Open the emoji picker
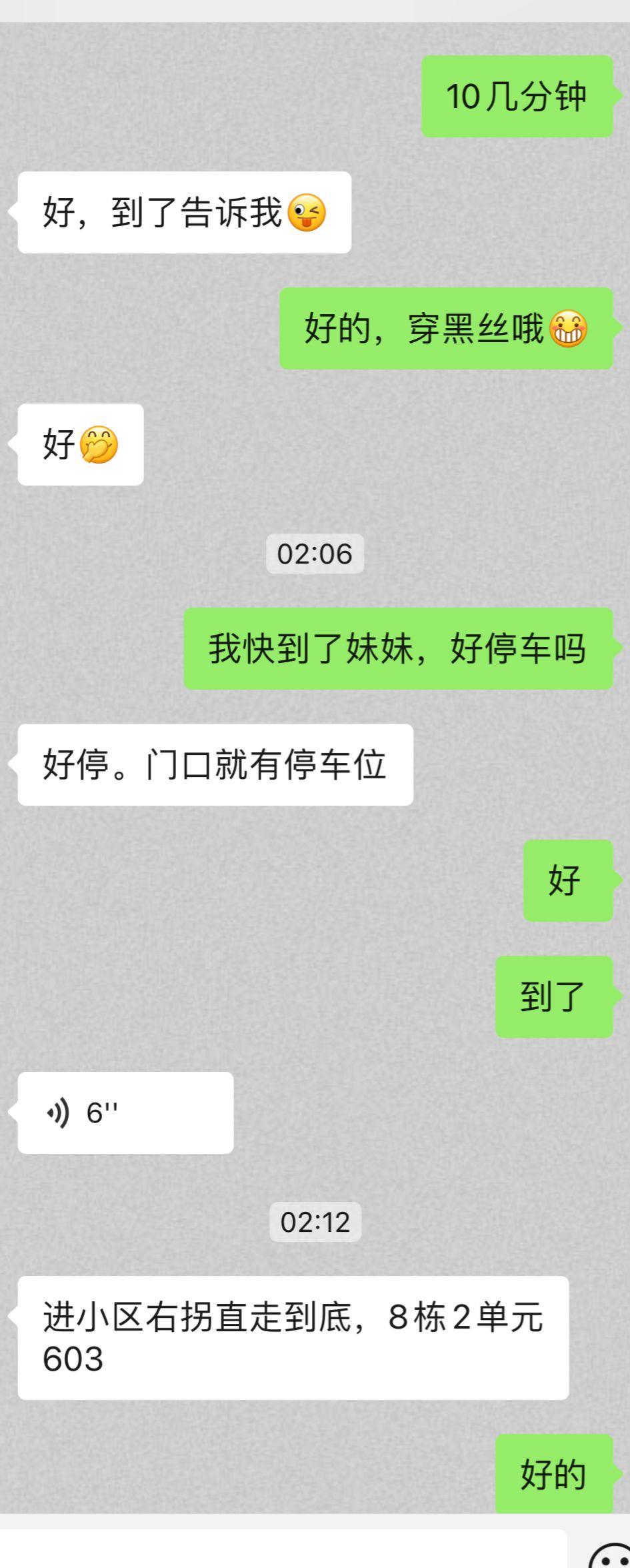Viewport: 630px width, 1568px height. pyautogui.click(x=611, y=1557)
